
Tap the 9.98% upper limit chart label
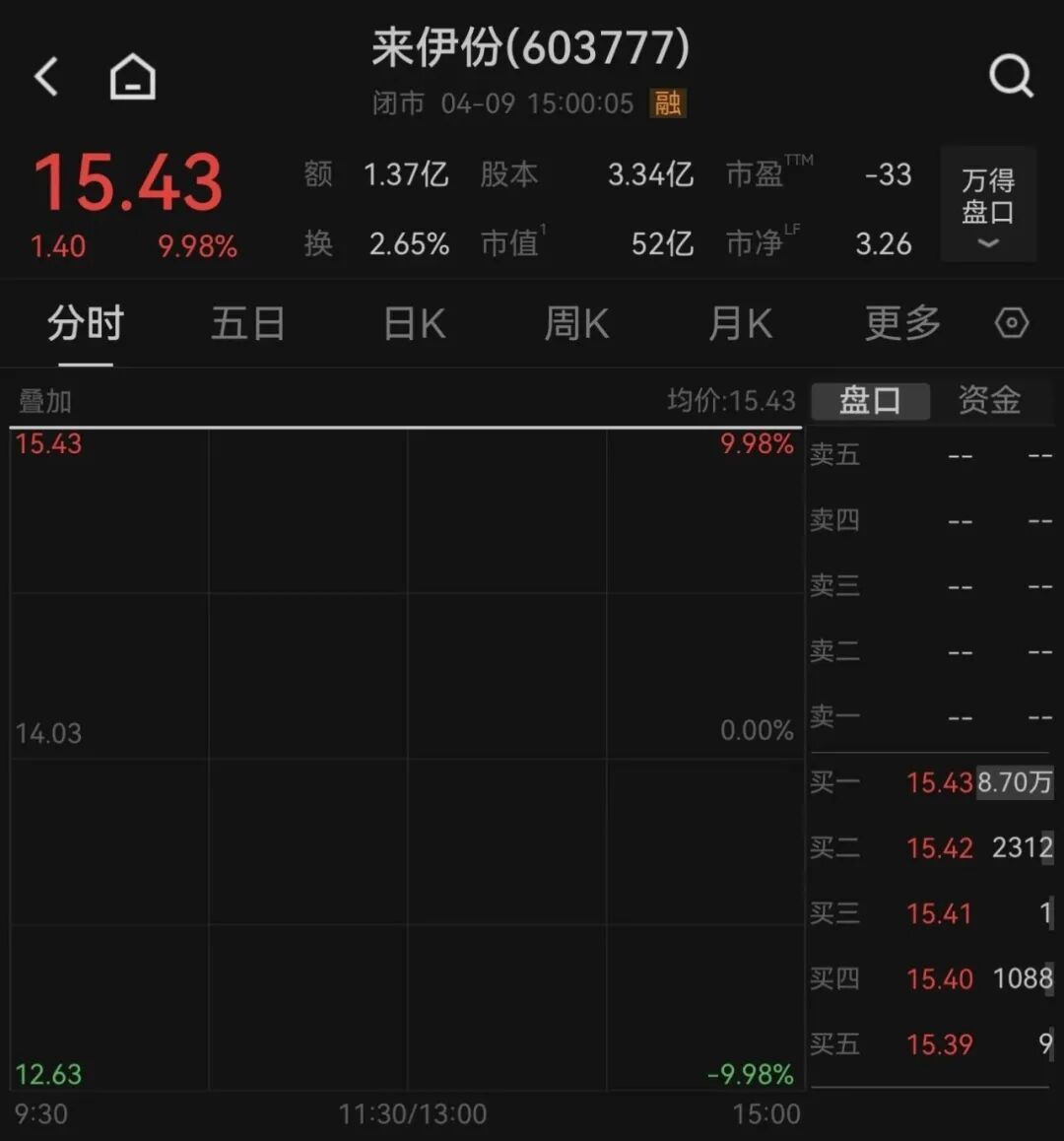[x=756, y=444]
